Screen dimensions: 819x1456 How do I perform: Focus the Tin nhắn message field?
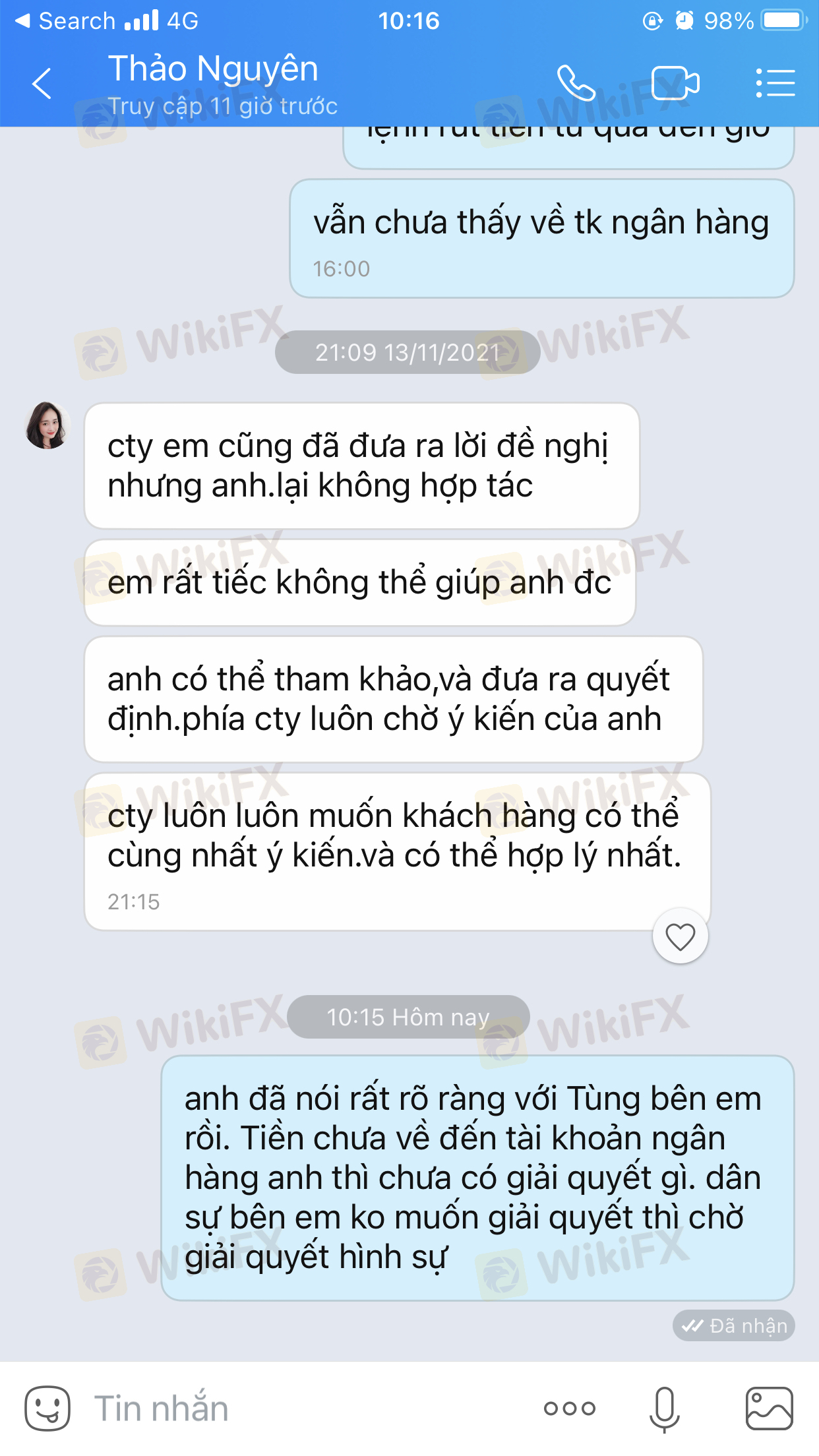(x=297, y=1409)
